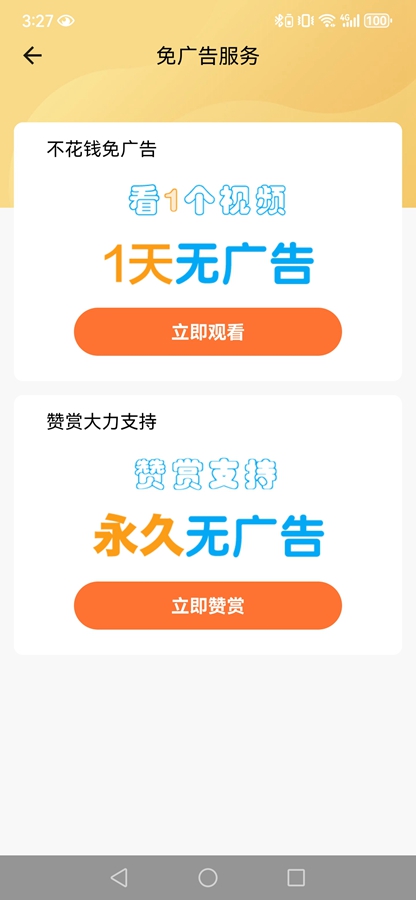This screenshot has width=416, height=900.
Task: Tap the 立即赞赏 button
Action: coord(208,606)
